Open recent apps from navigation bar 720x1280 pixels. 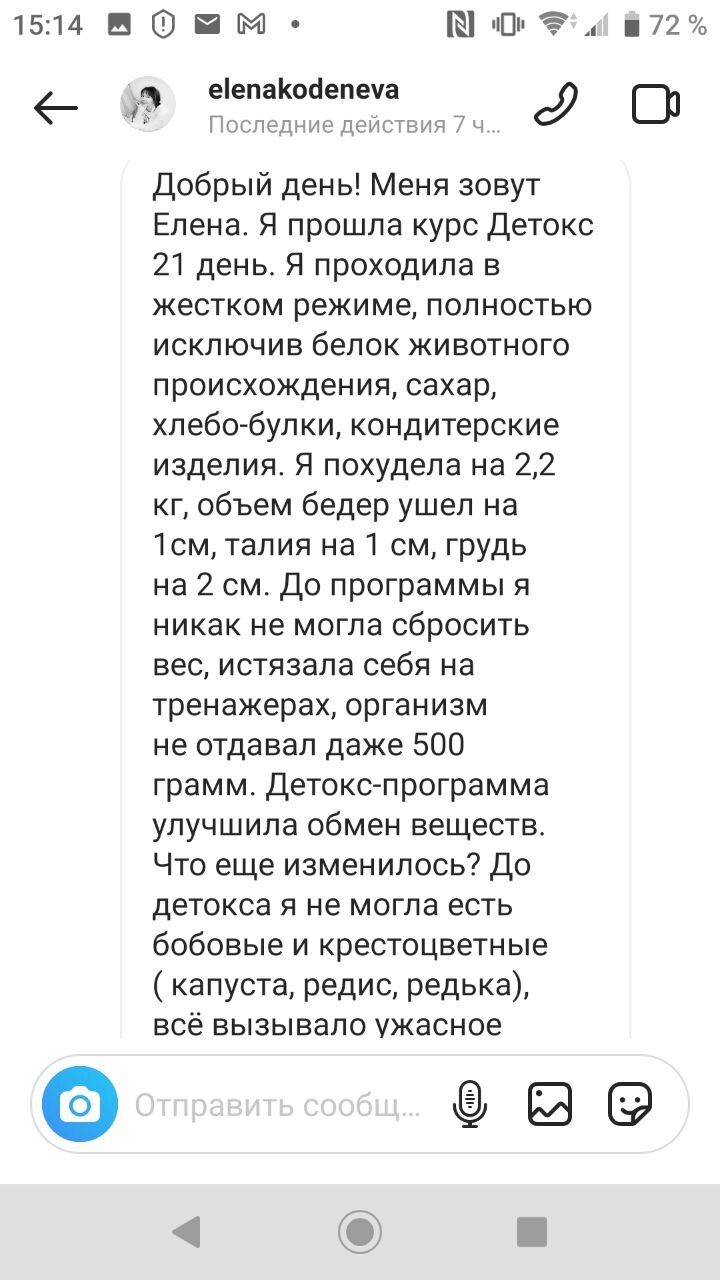[x=532, y=1232]
